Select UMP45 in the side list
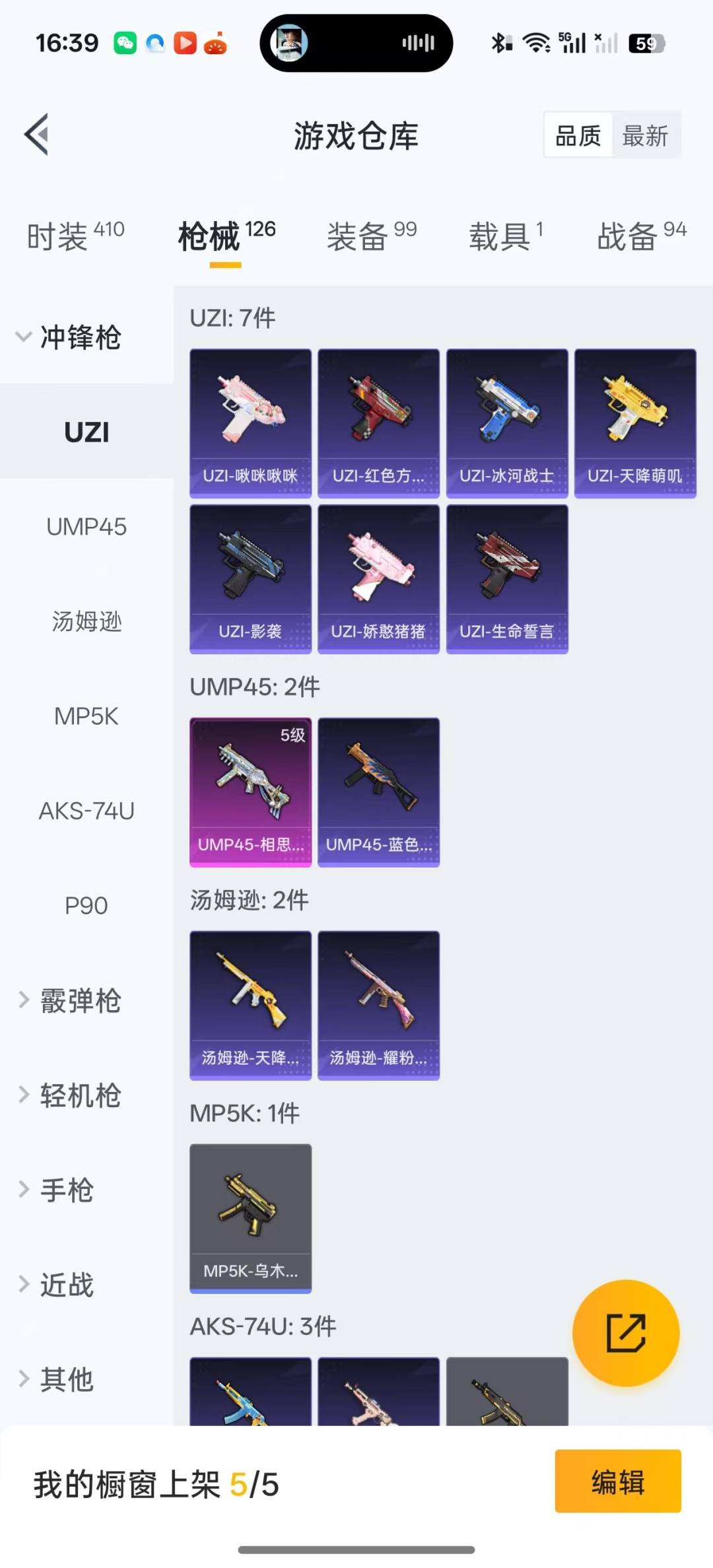The image size is (713, 1568). pyautogui.click(x=86, y=527)
